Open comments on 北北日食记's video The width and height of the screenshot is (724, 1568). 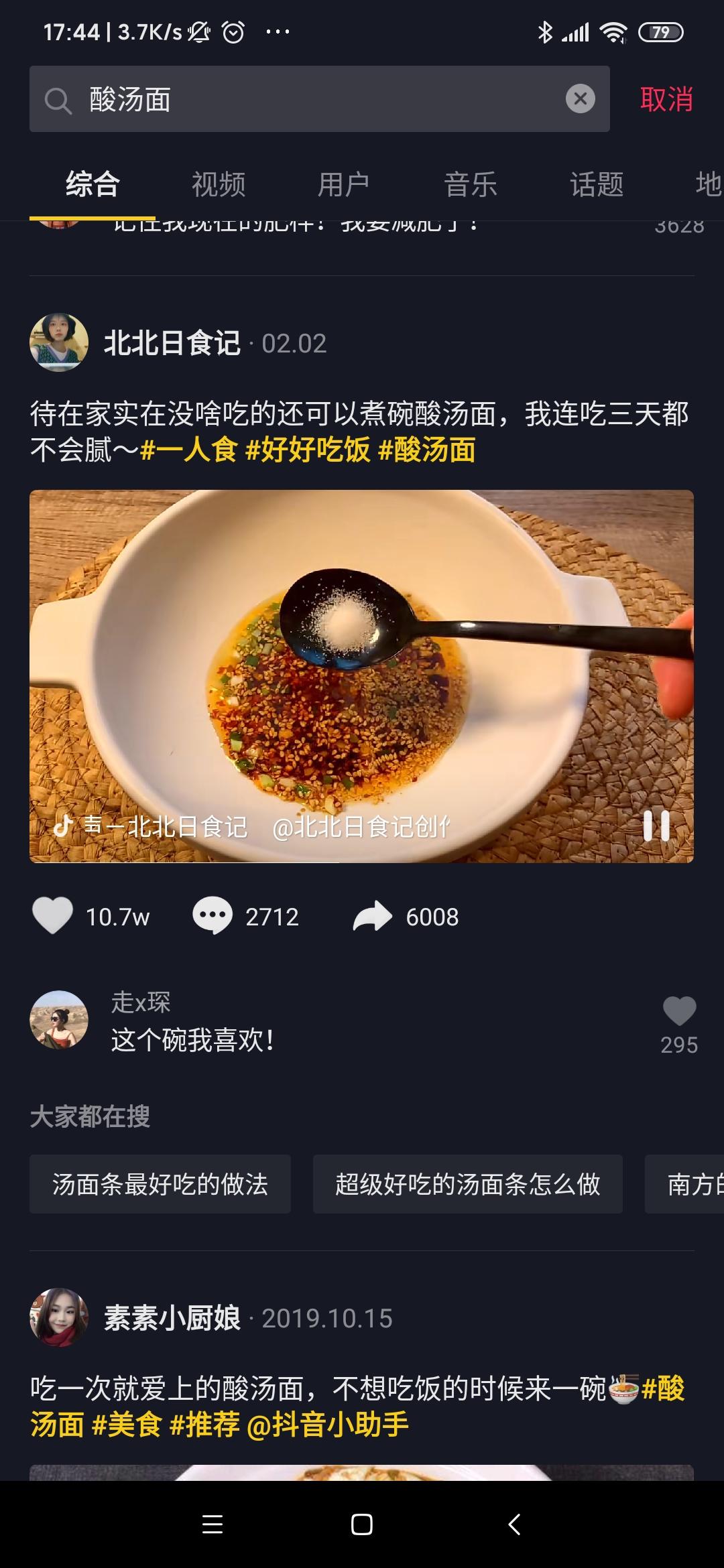point(213,915)
